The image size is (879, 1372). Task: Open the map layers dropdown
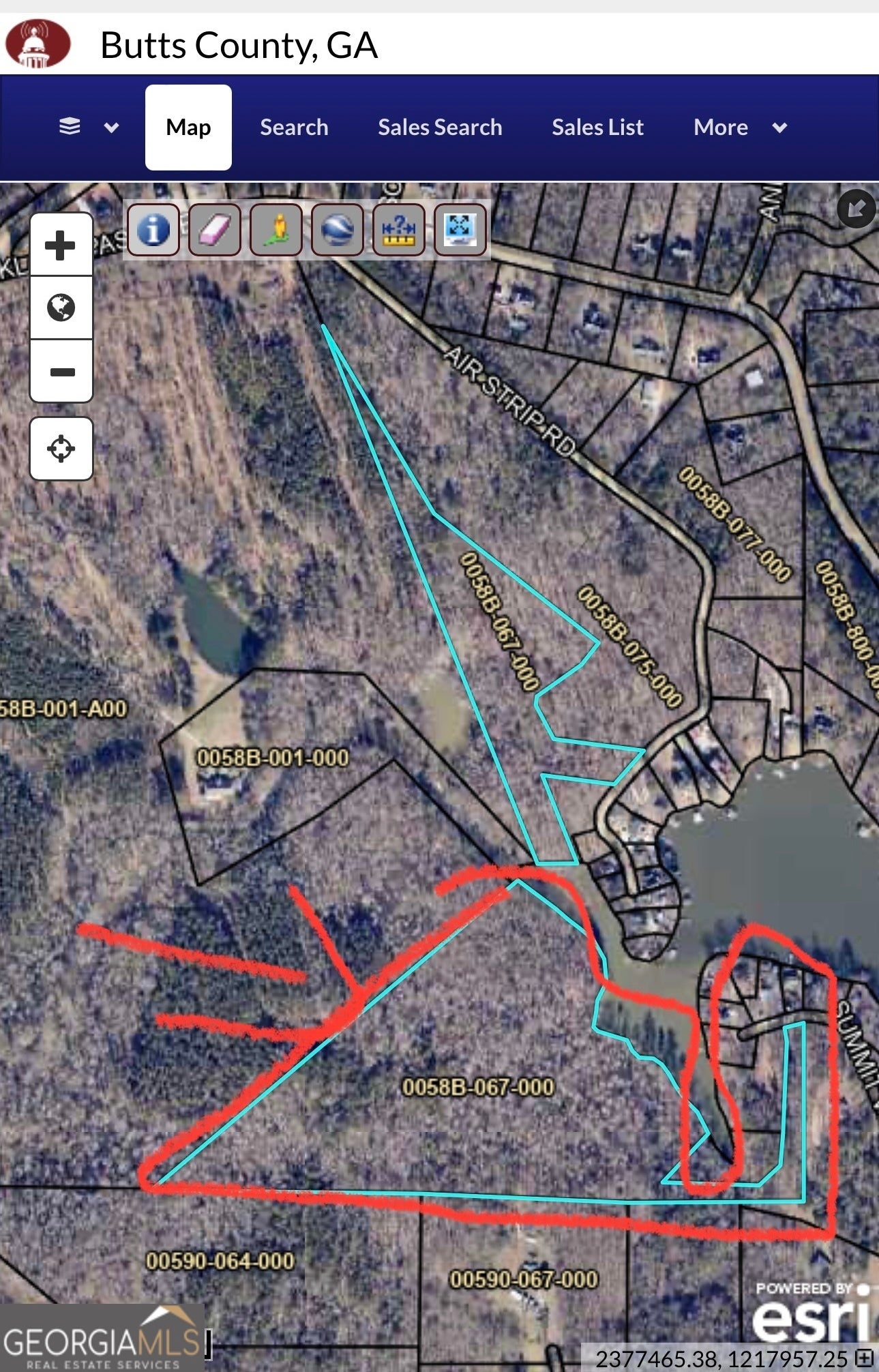(88, 127)
